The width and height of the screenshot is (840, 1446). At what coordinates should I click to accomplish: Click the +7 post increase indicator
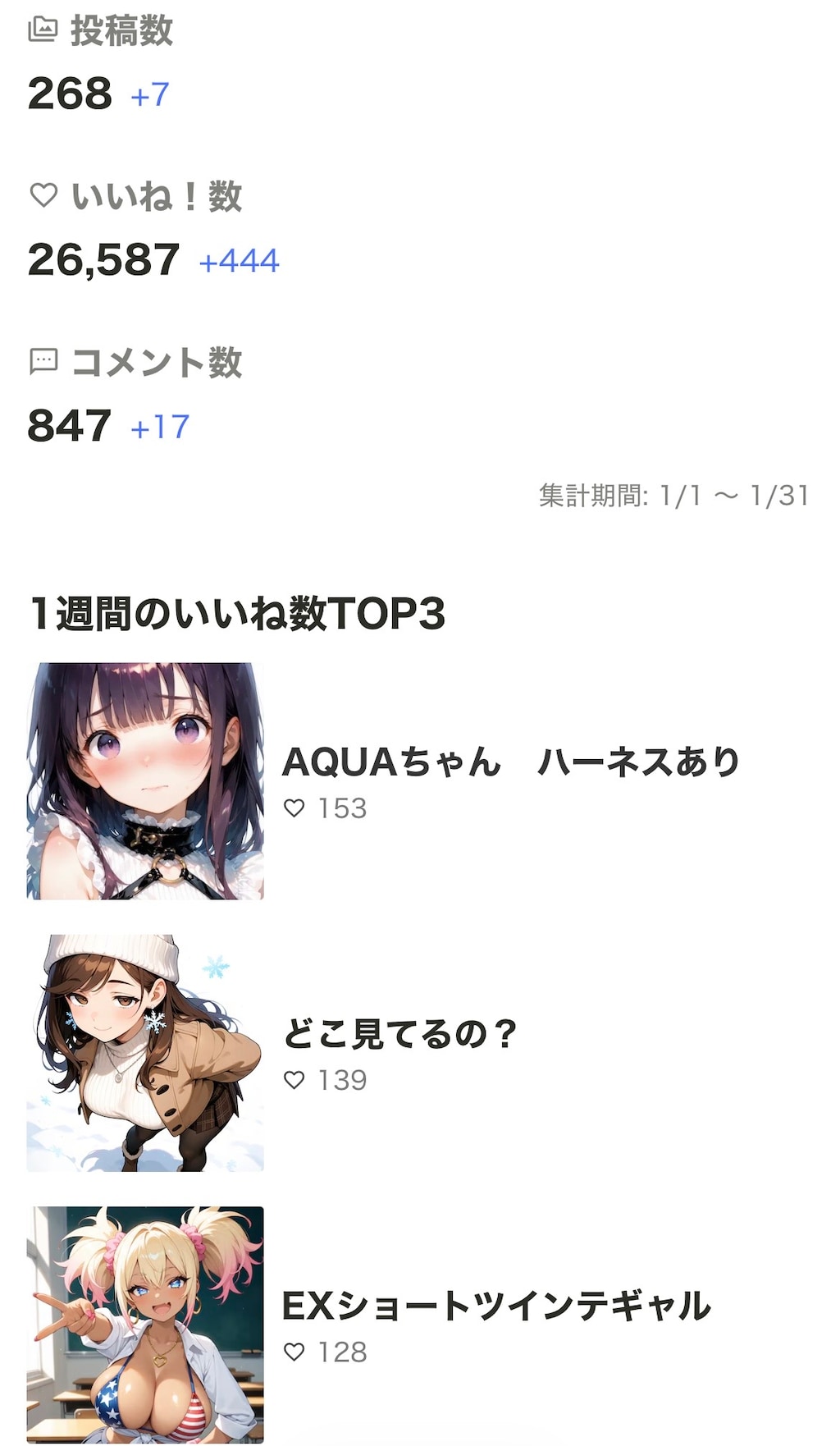(x=150, y=94)
